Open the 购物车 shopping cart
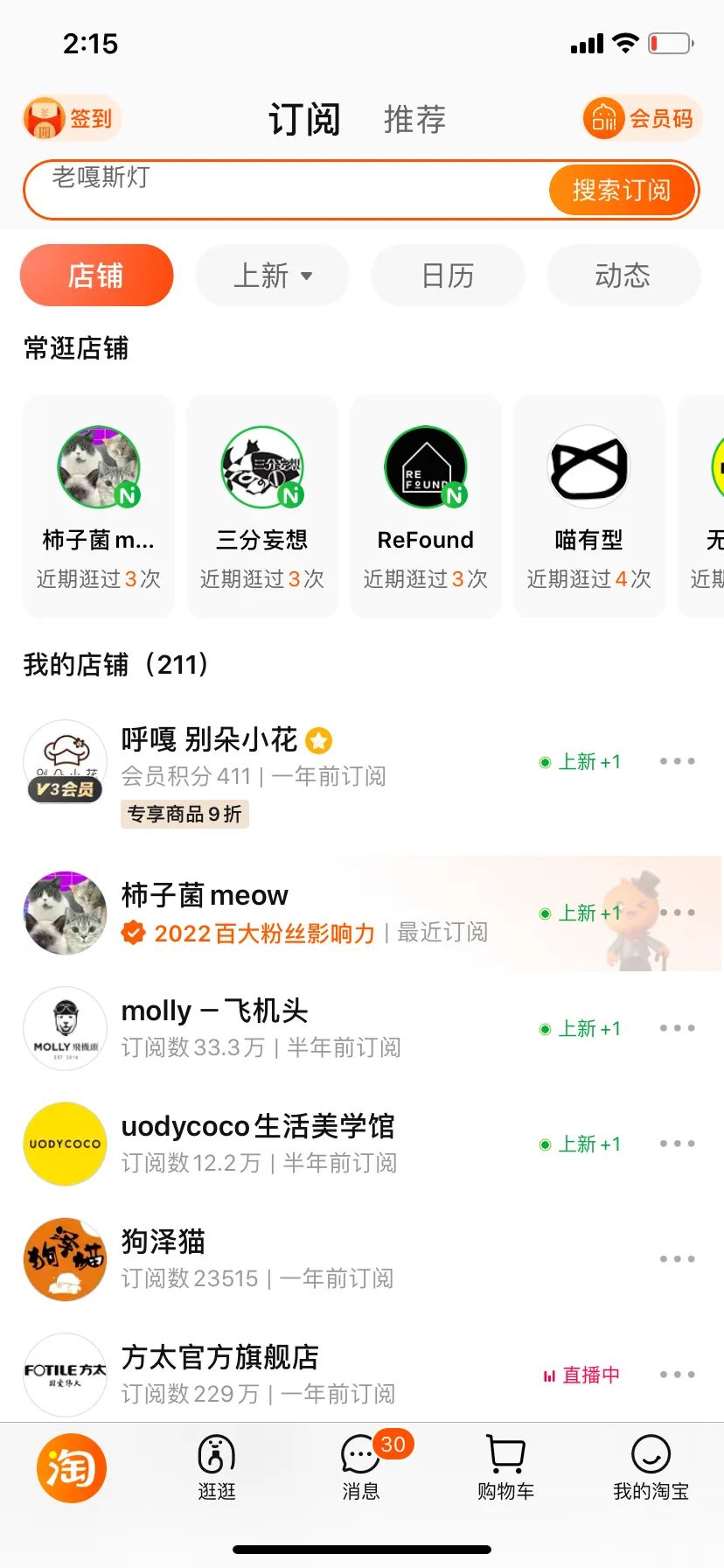724x1568 pixels. 505,1467
